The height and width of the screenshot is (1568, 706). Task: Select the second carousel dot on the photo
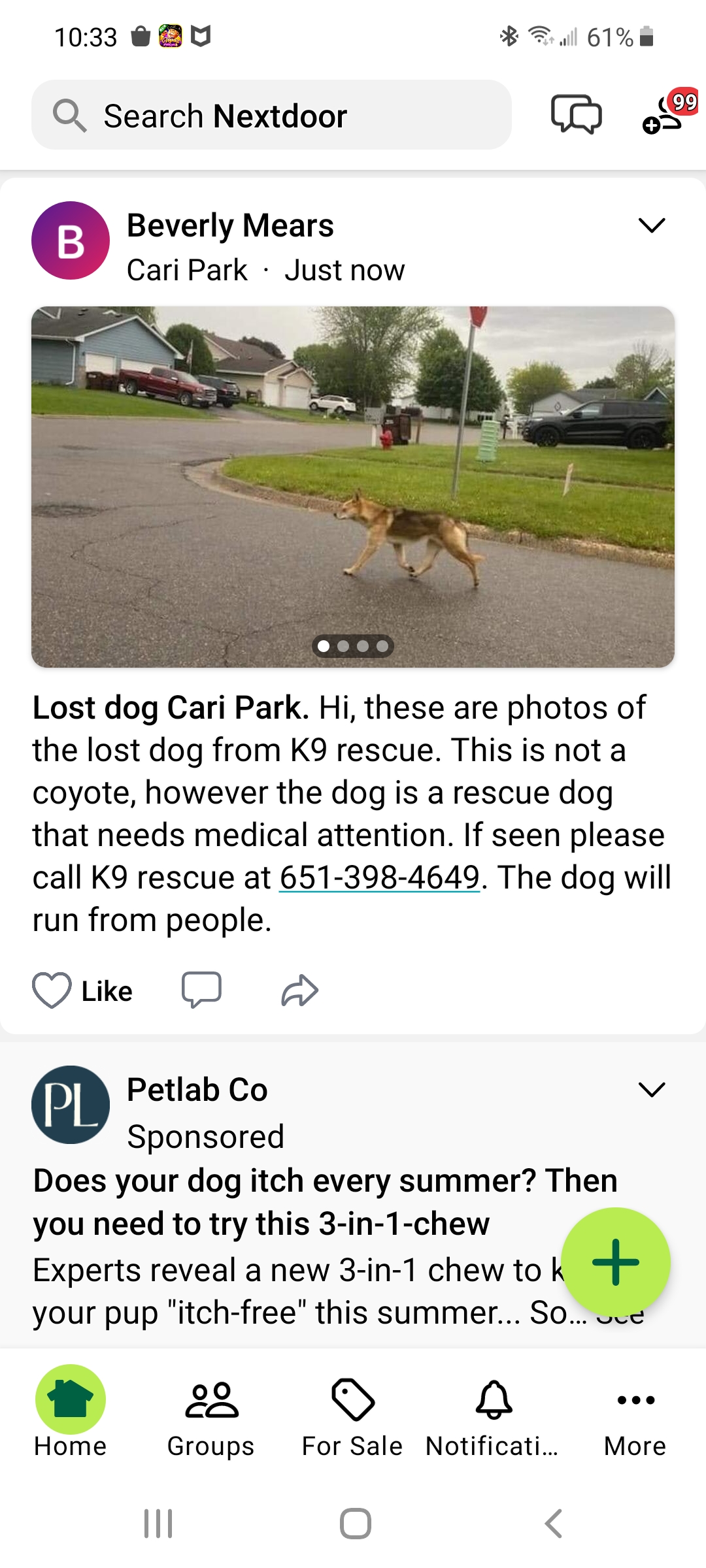pos(343,646)
